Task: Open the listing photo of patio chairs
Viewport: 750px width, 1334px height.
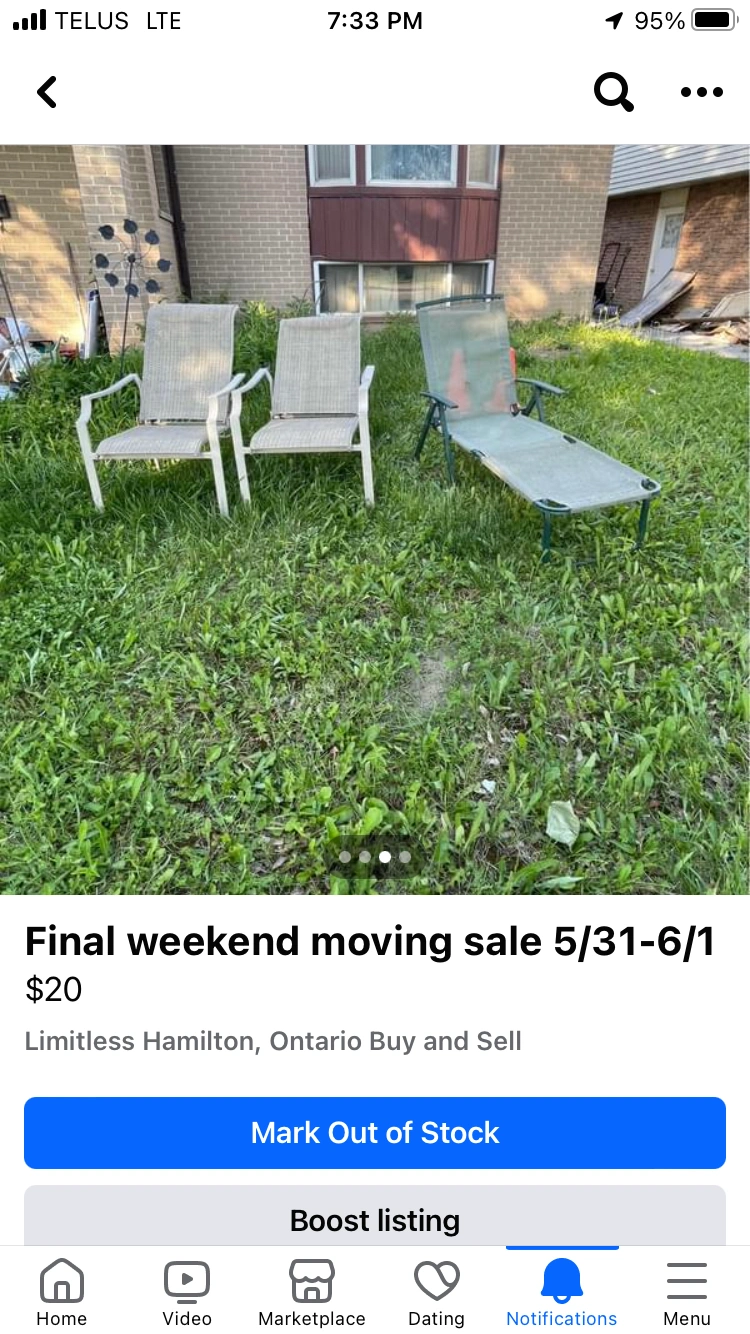Action: point(375,520)
